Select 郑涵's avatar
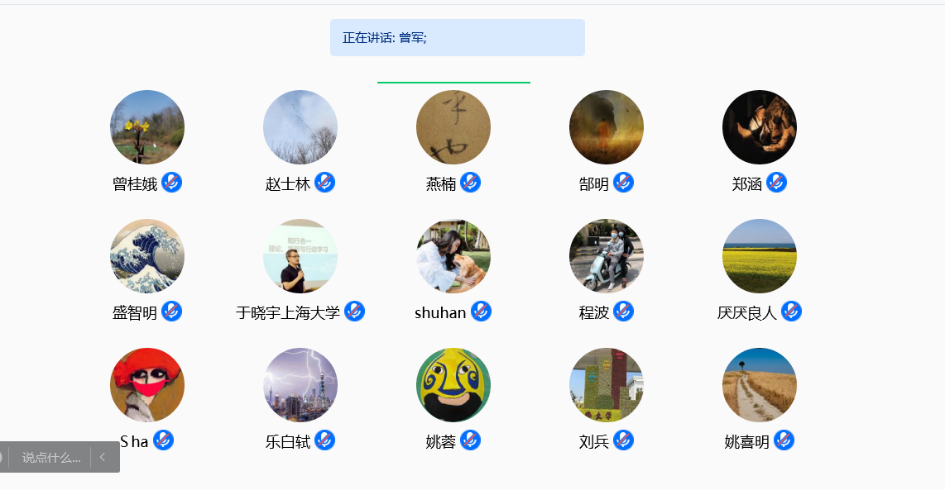 coord(759,127)
